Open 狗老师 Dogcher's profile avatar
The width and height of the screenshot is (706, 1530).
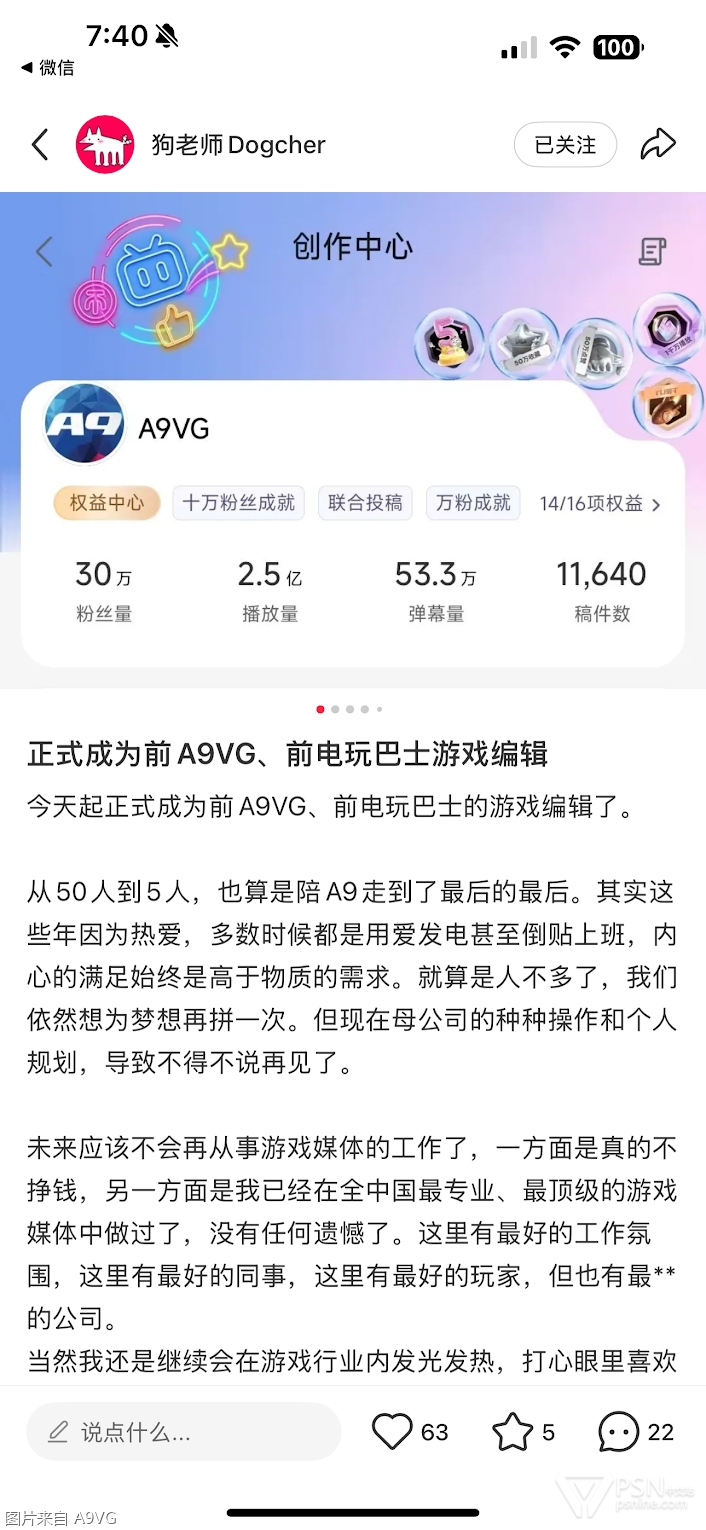pyautogui.click(x=105, y=145)
